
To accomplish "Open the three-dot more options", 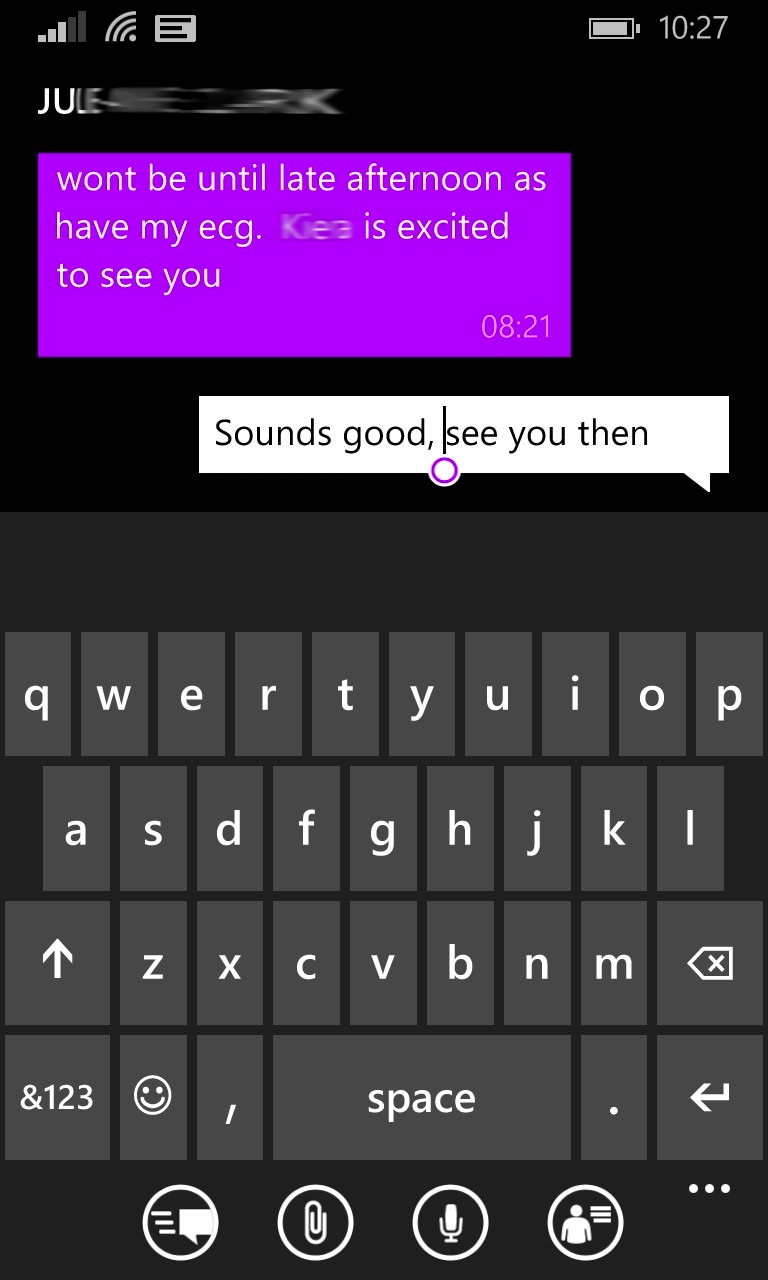I will (x=710, y=1189).
